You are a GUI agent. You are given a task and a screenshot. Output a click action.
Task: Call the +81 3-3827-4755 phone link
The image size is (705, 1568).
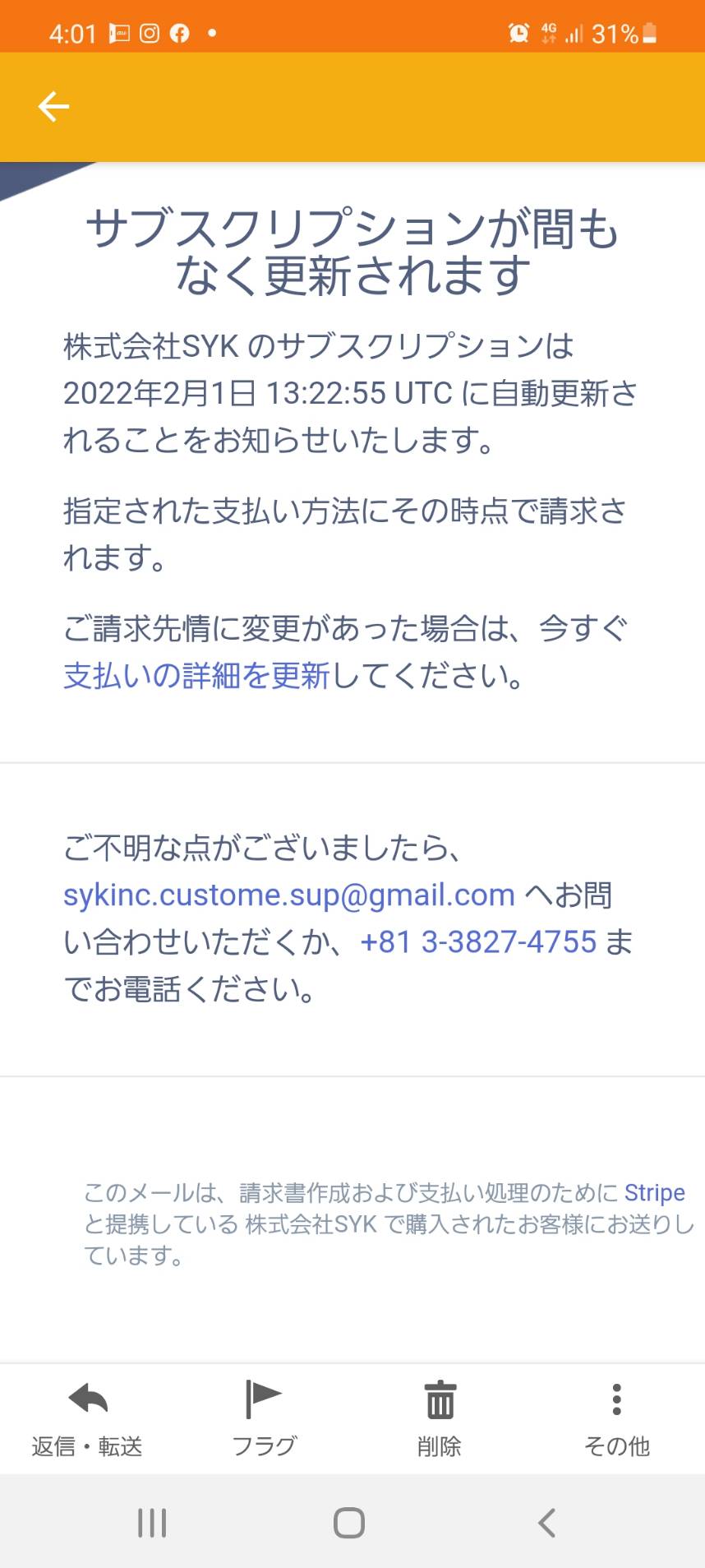point(478,941)
